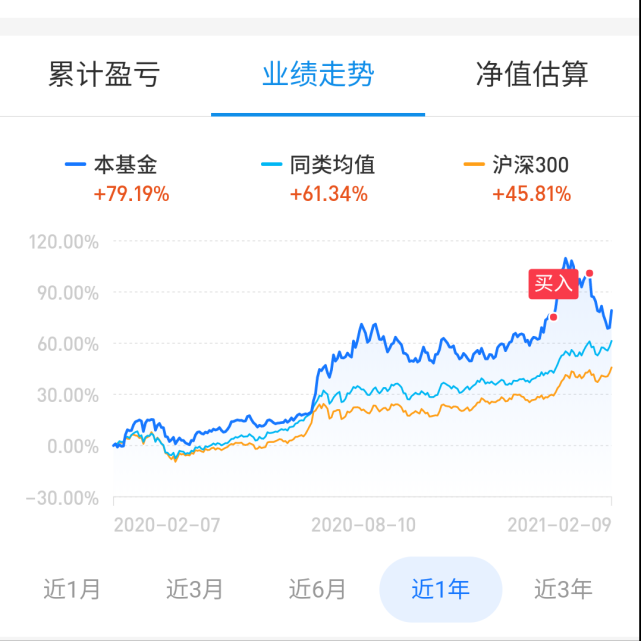Select the 近3月 time range
Image resolution: width=641 pixels, height=641 pixels.
pyautogui.click(x=195, y=589)
